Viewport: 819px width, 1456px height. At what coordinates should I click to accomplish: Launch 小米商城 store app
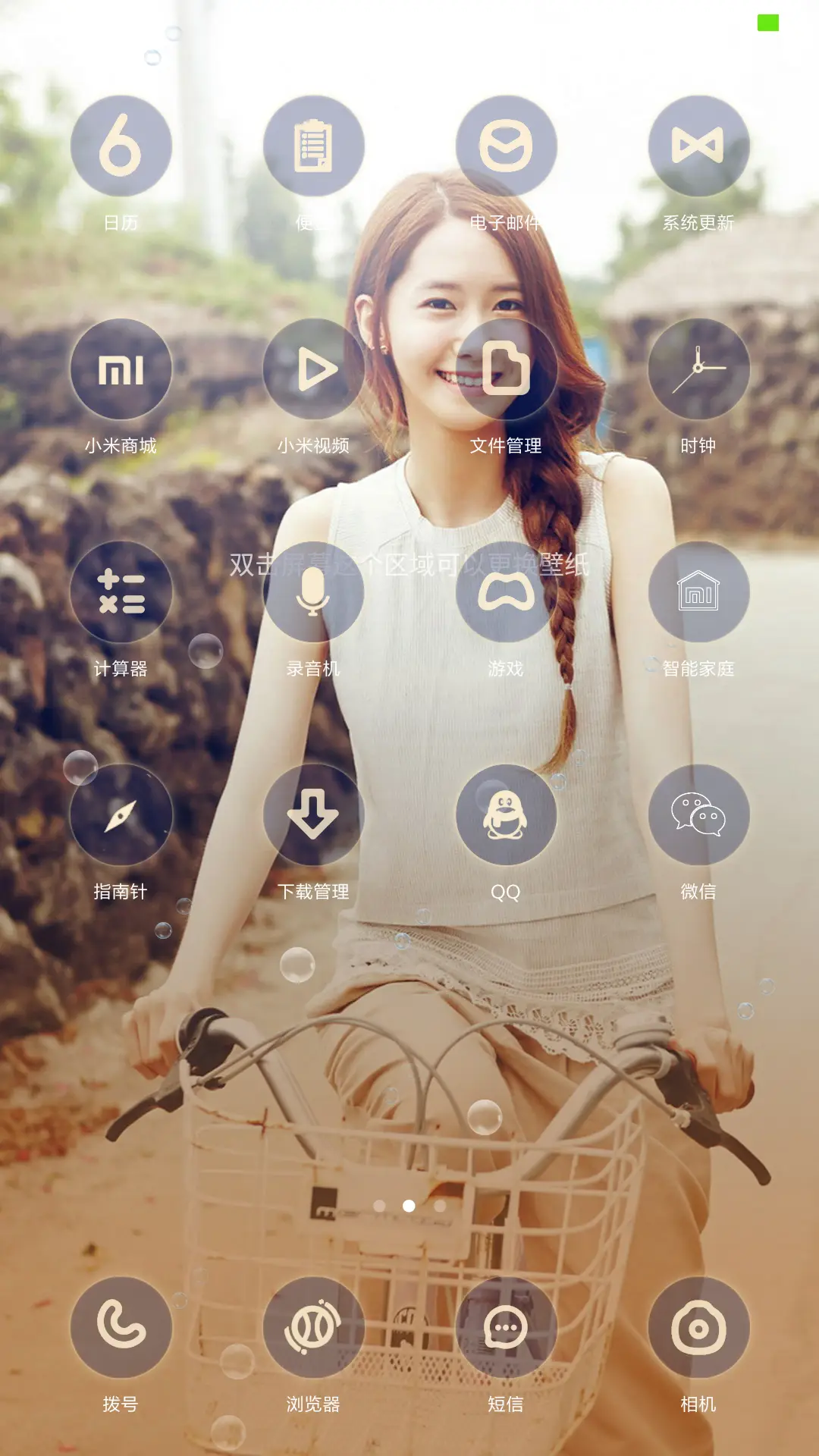point(121,369)
